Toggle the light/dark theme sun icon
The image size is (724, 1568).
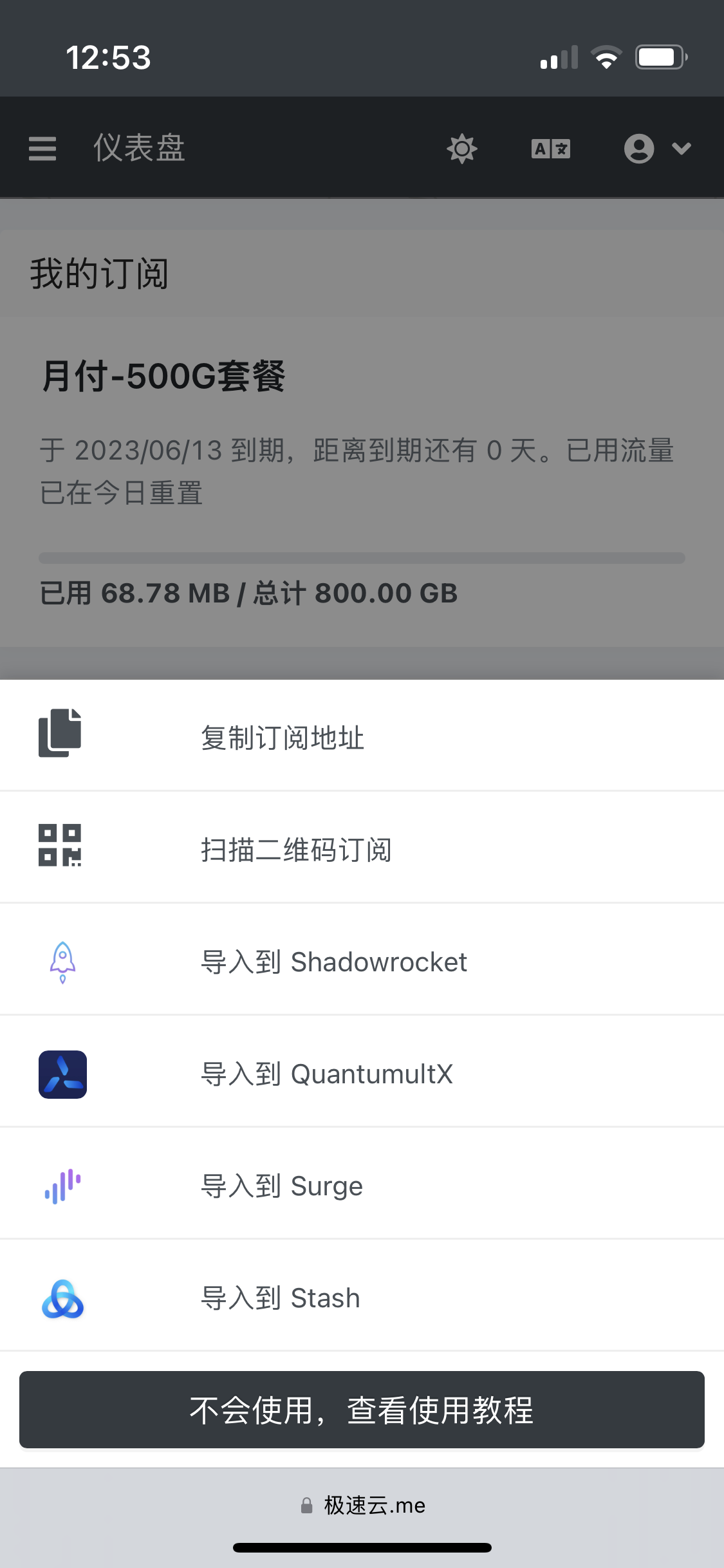coord(462,149)
